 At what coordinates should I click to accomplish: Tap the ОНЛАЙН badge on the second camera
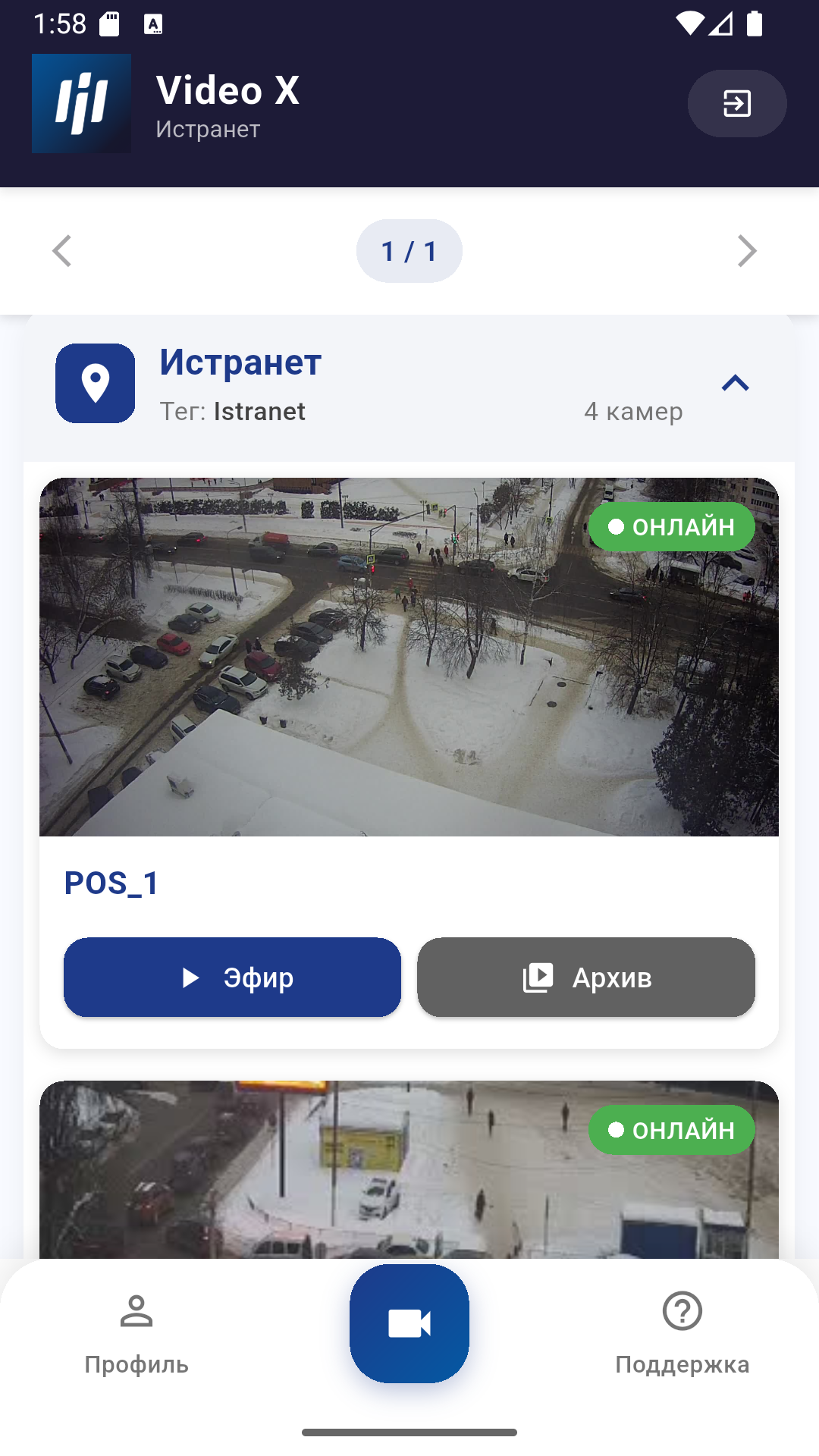tap(670, 1129)
